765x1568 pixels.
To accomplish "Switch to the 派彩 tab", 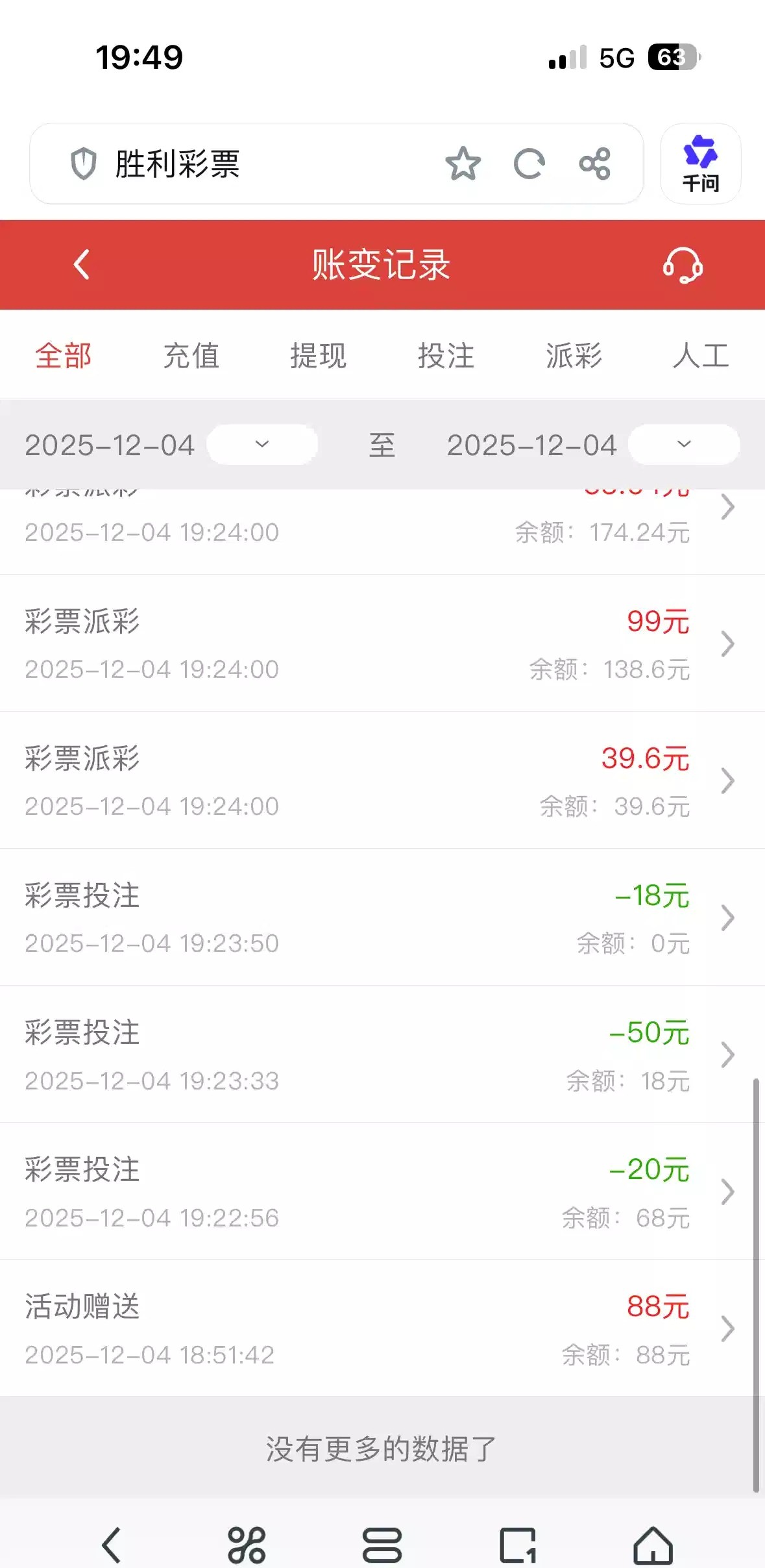I will [574, 356].
